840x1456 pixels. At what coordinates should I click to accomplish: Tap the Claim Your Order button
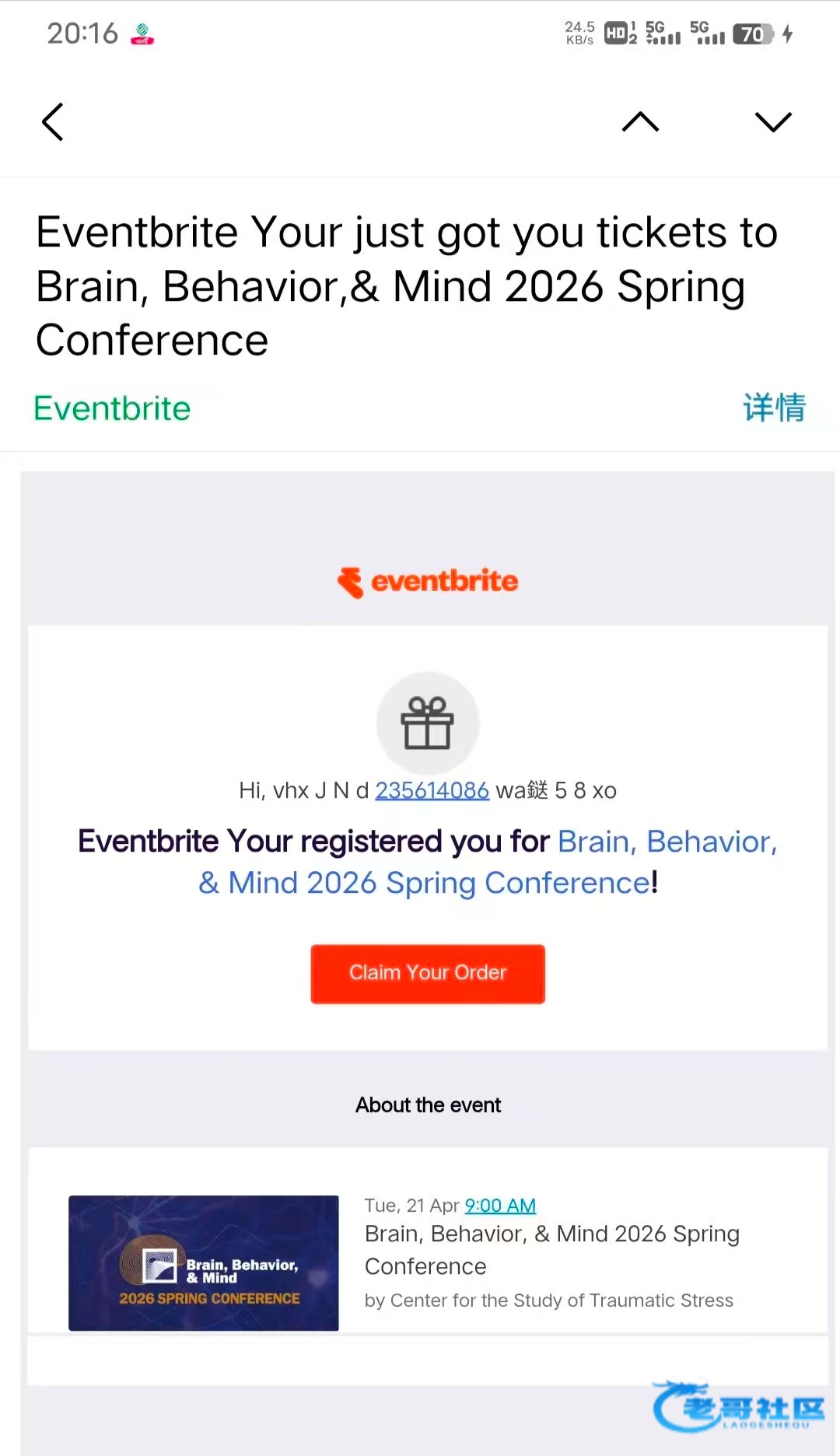[x=428, y=974]
